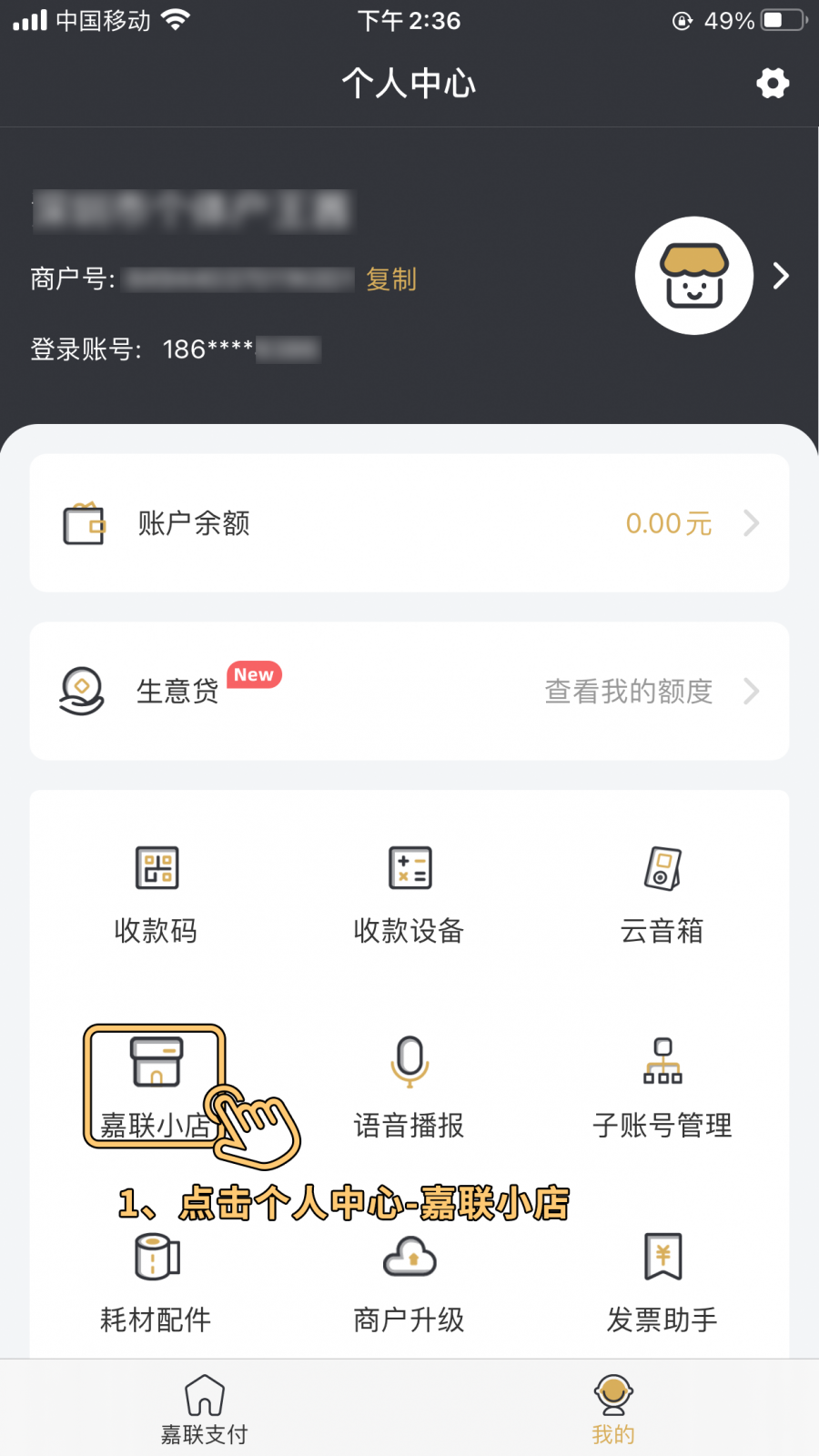Open the settings gear
This screenshot has width=819, height=1456.
pyautogui.click(x=773, y=84)
